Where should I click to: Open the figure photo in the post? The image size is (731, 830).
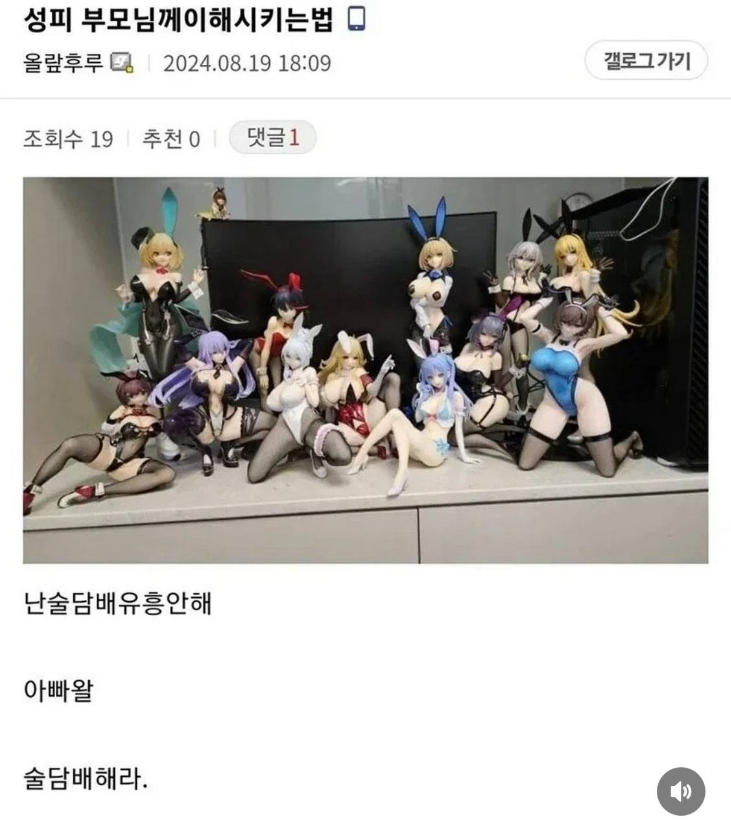coord(365,370)
